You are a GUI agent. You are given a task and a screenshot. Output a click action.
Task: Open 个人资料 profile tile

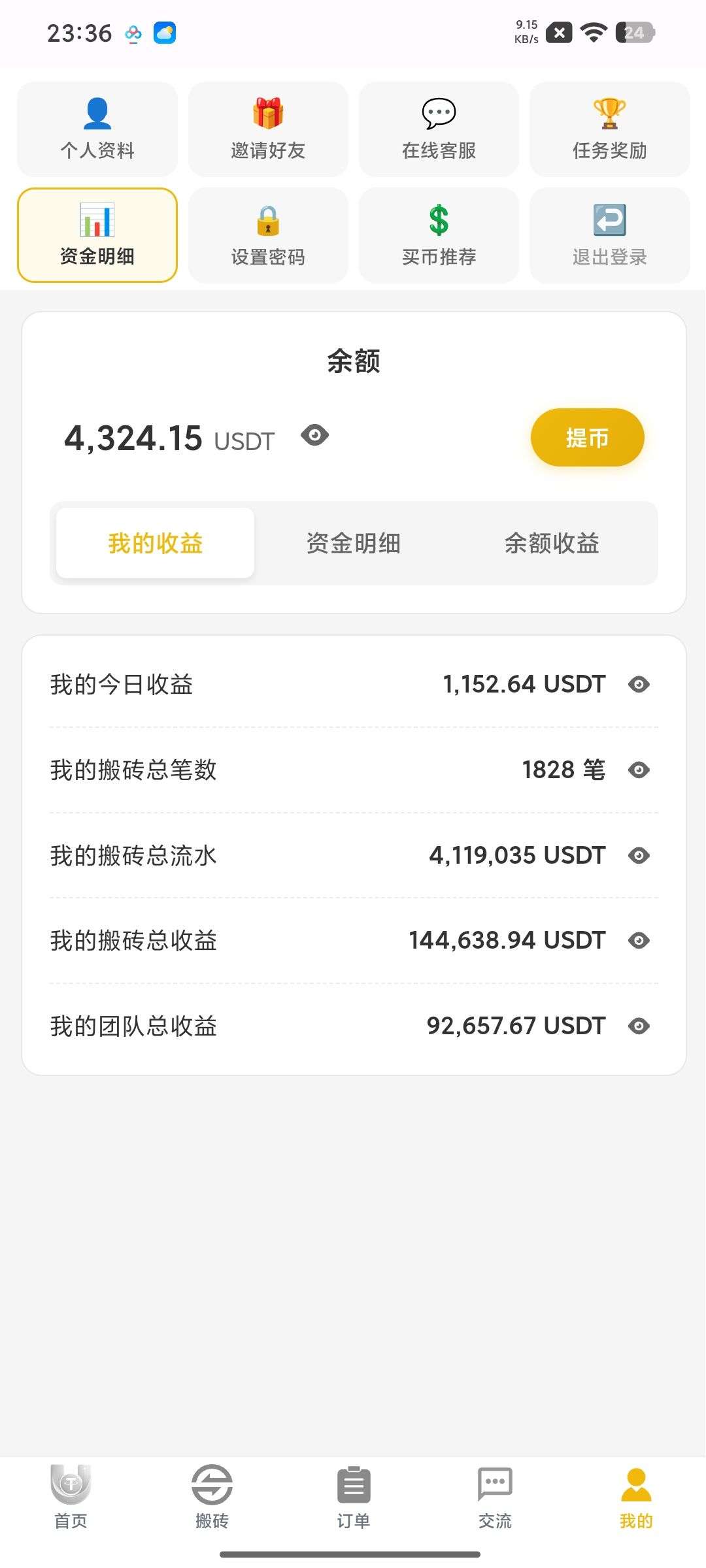click(97, 129)
